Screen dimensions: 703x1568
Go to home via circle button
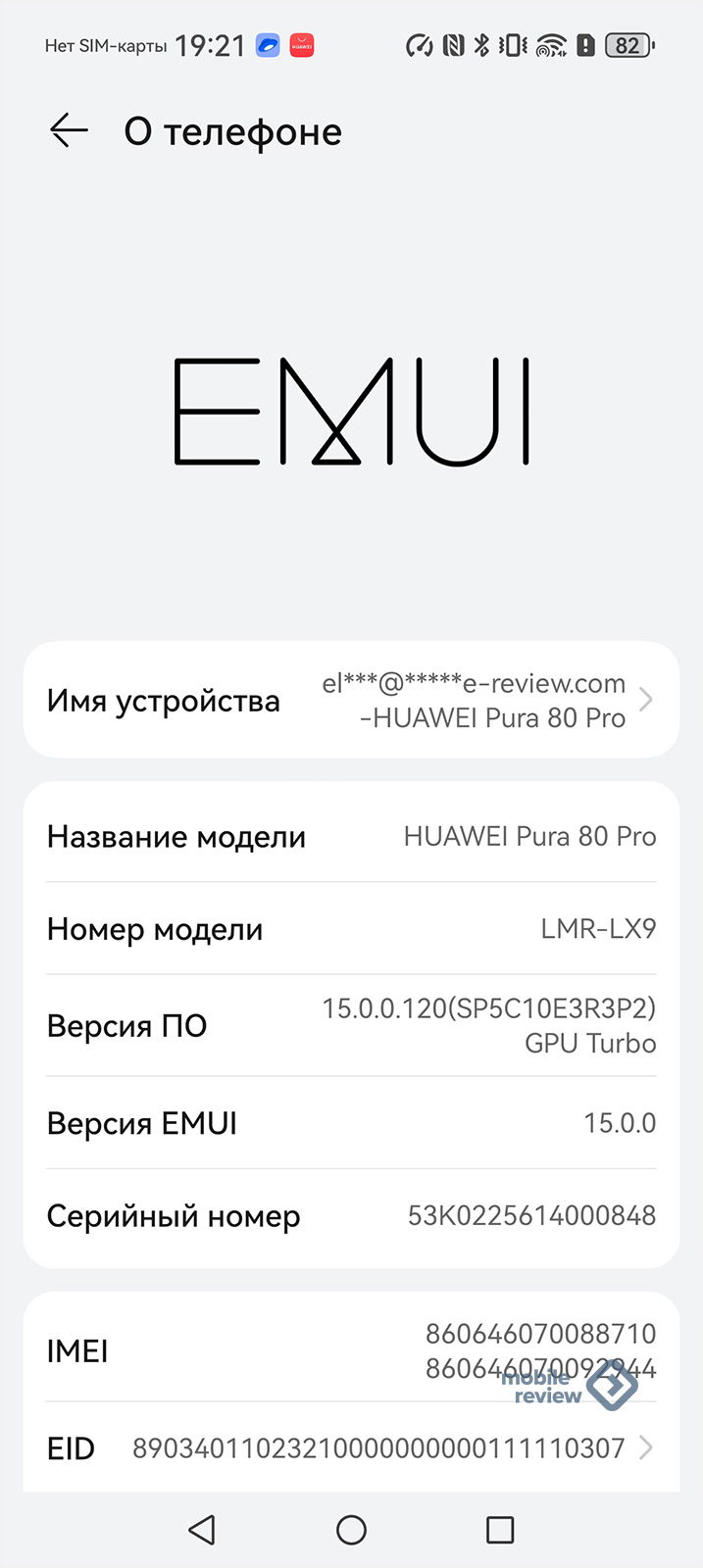351,1530
